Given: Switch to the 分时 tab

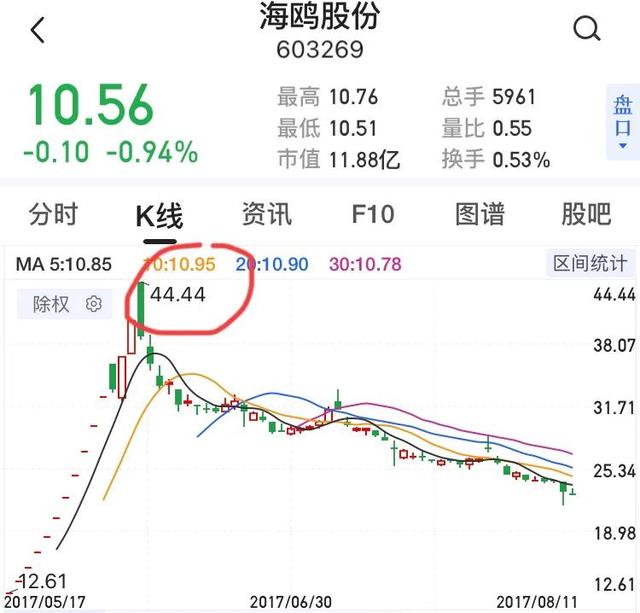Looking at the screenshot, I should (x=53, y=214).
